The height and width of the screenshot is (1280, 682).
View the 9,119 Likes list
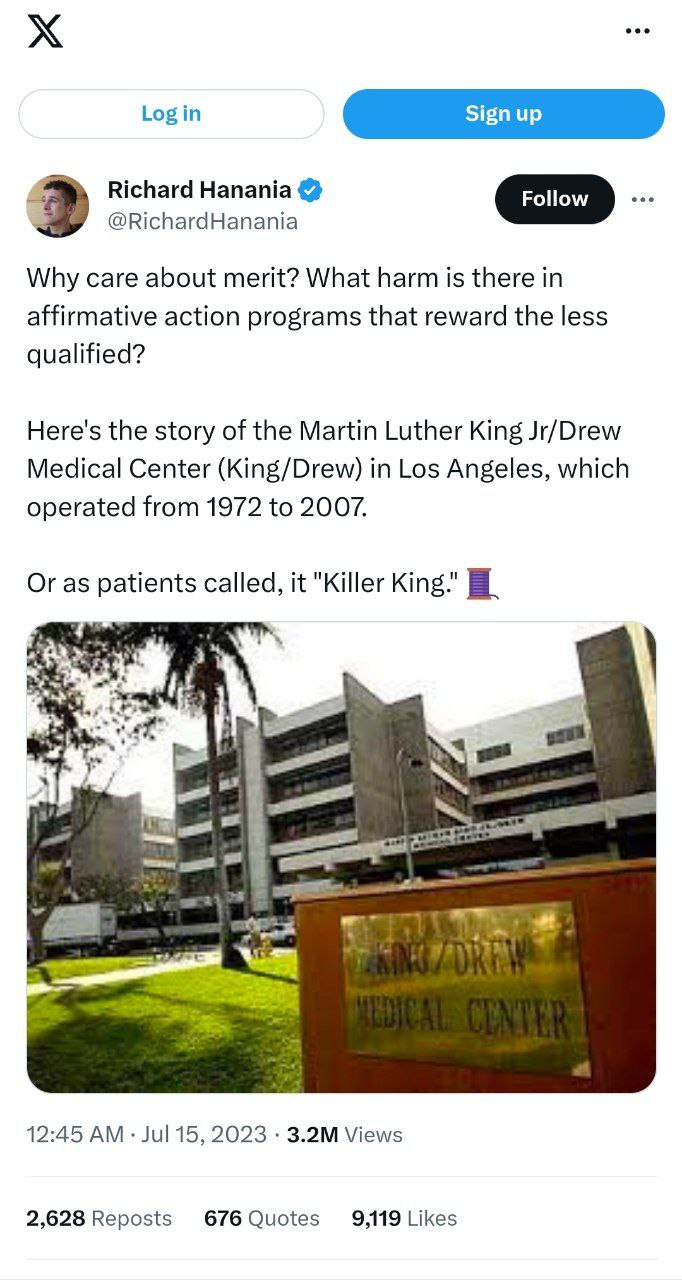pos(404,1218)
